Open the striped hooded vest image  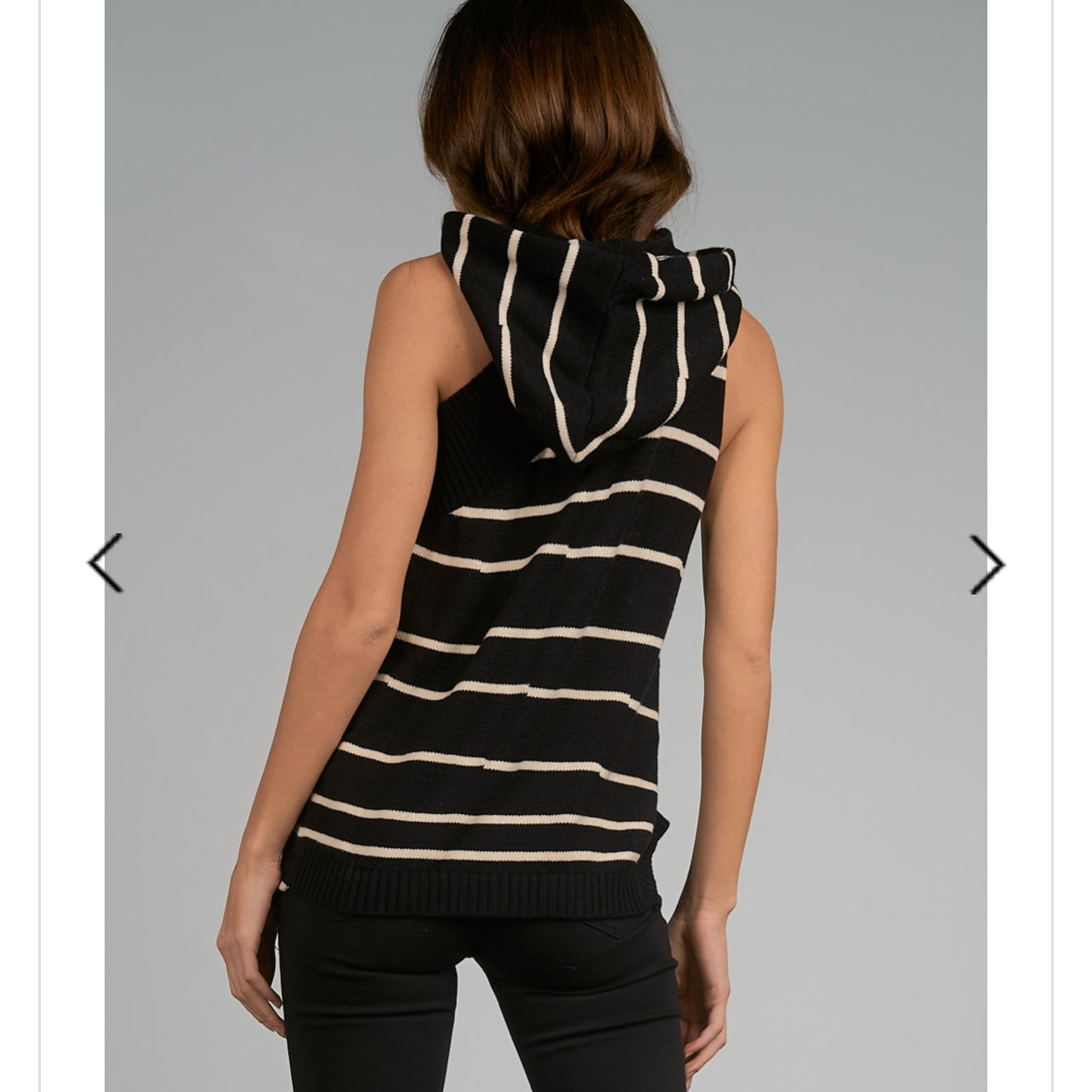point(544,544)
